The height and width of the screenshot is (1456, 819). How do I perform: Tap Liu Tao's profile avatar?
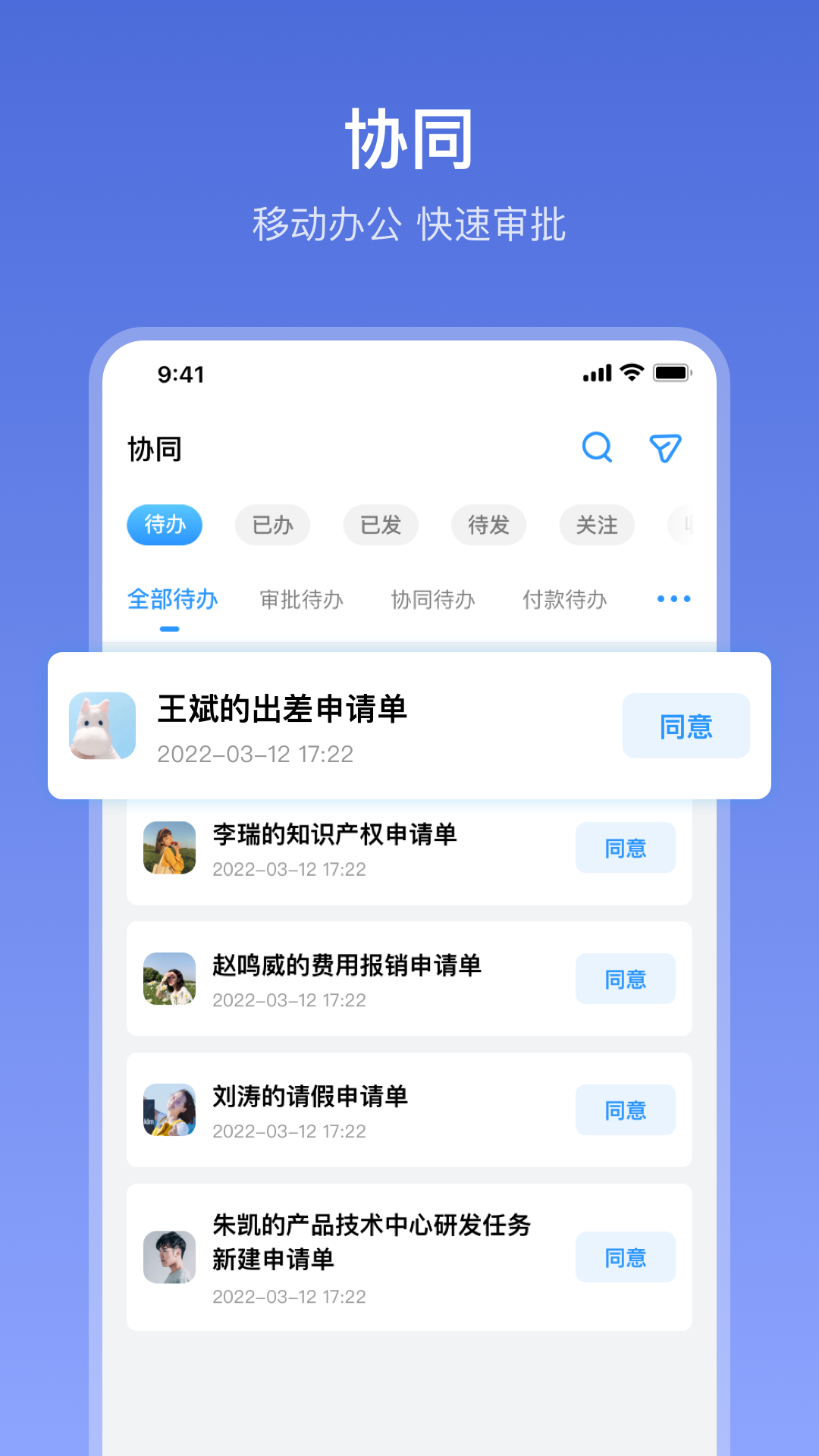169,1110
